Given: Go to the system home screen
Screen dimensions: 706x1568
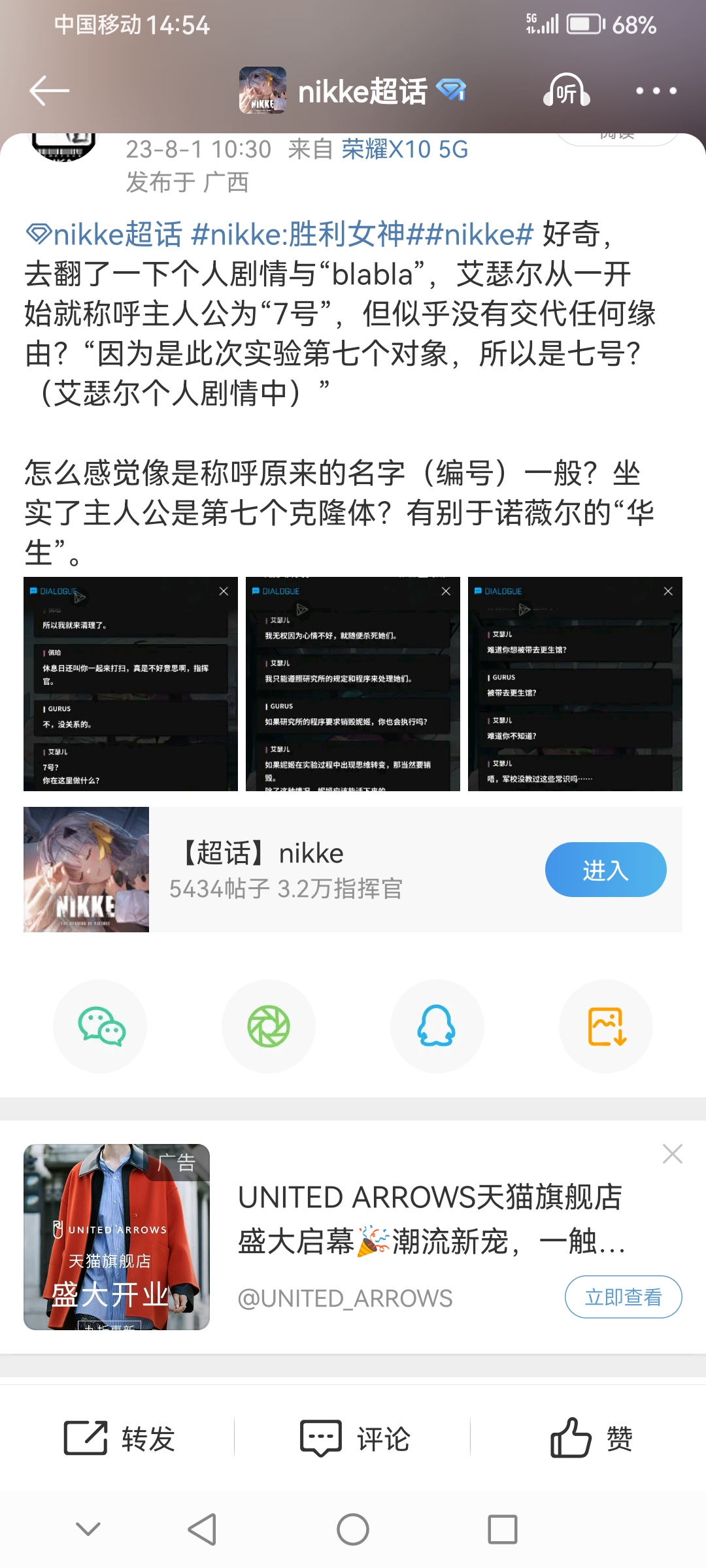Looking at the screenshot, I should 353,1529.
